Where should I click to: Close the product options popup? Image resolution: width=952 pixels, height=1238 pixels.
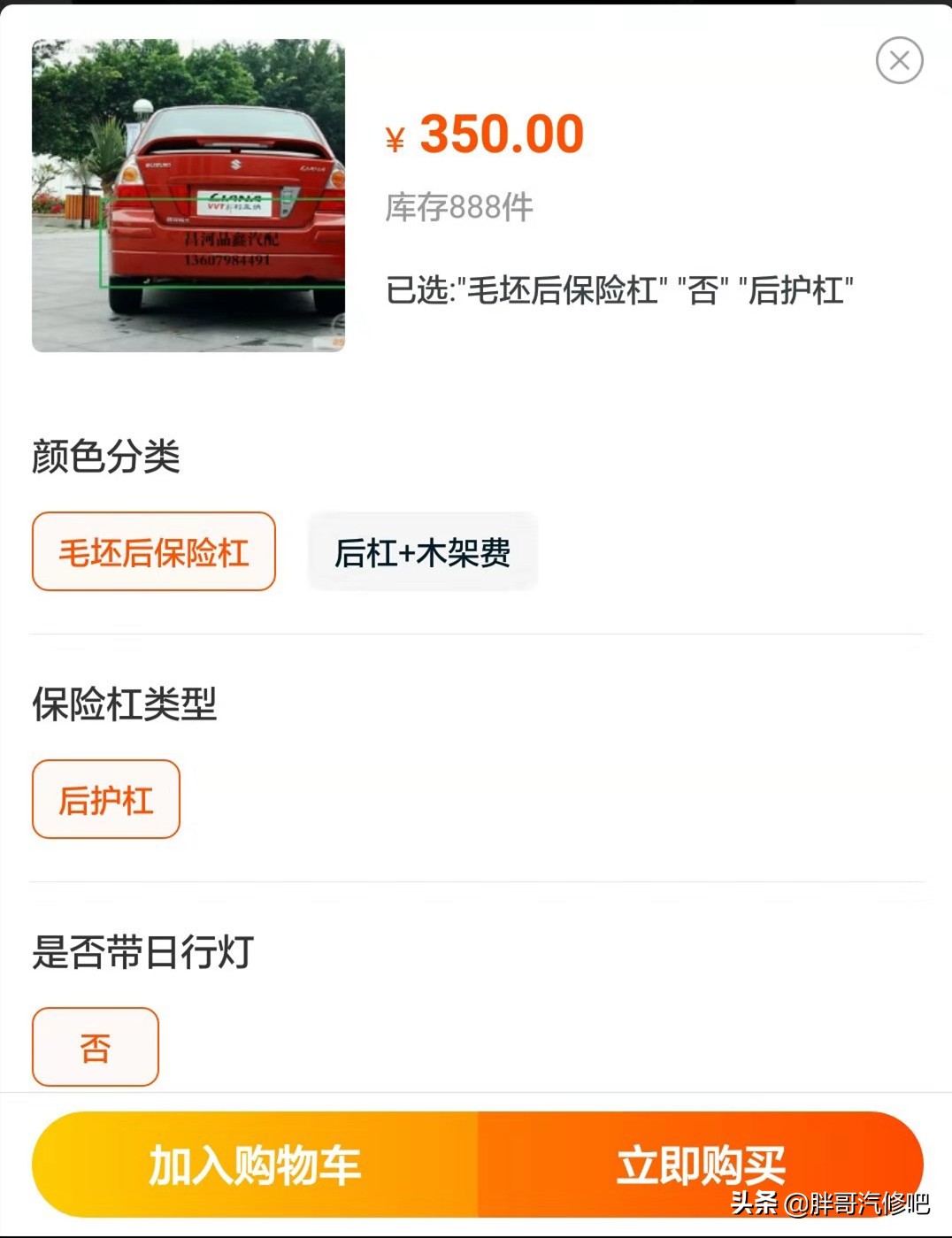(901, 58)
